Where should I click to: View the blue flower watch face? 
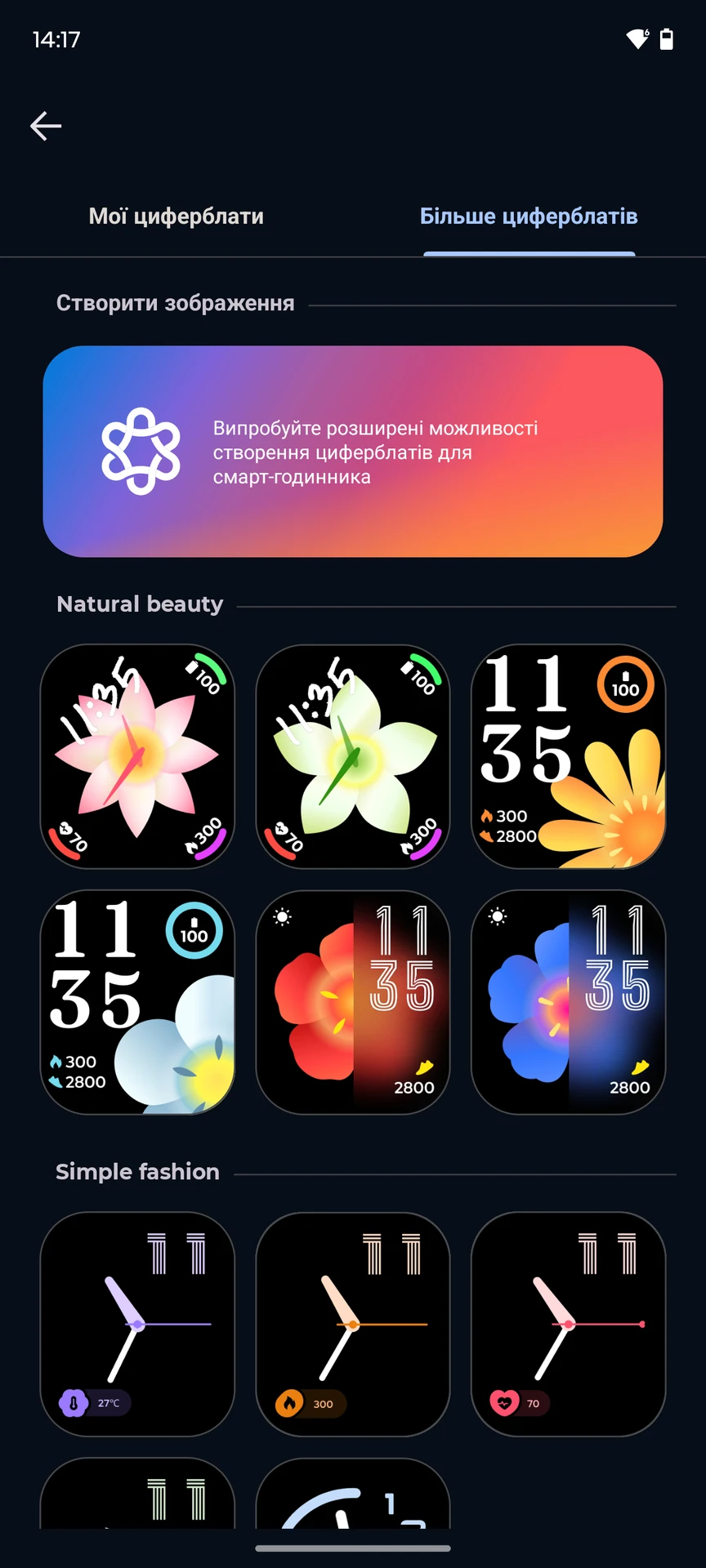pyautogui.click(x=569, y=1002)
